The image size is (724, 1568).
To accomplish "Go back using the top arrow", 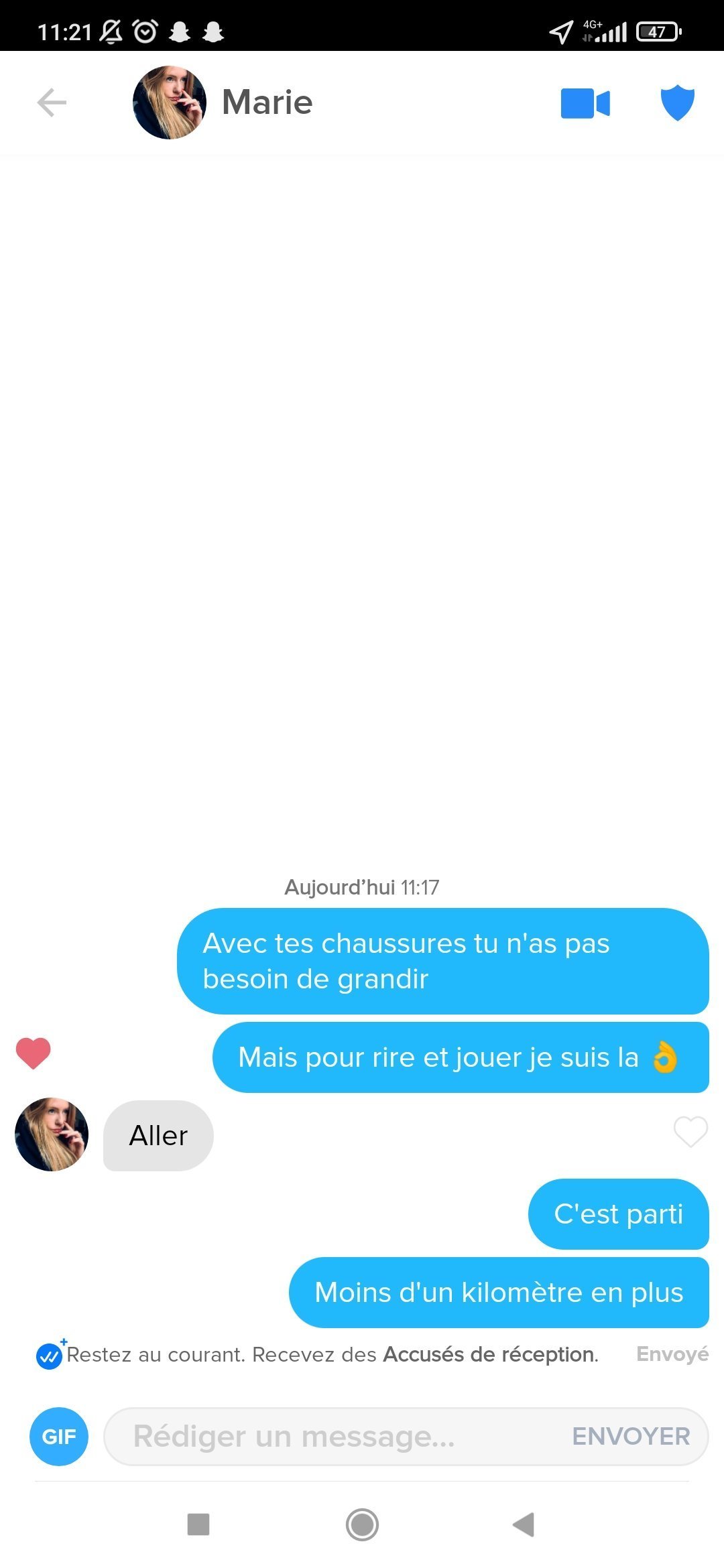I will 52,103.
